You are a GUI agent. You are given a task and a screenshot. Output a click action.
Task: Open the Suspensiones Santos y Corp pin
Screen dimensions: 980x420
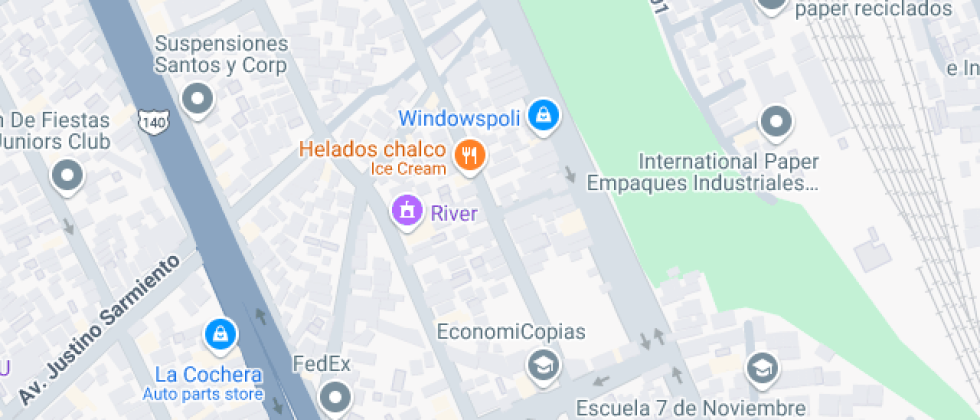199,99
